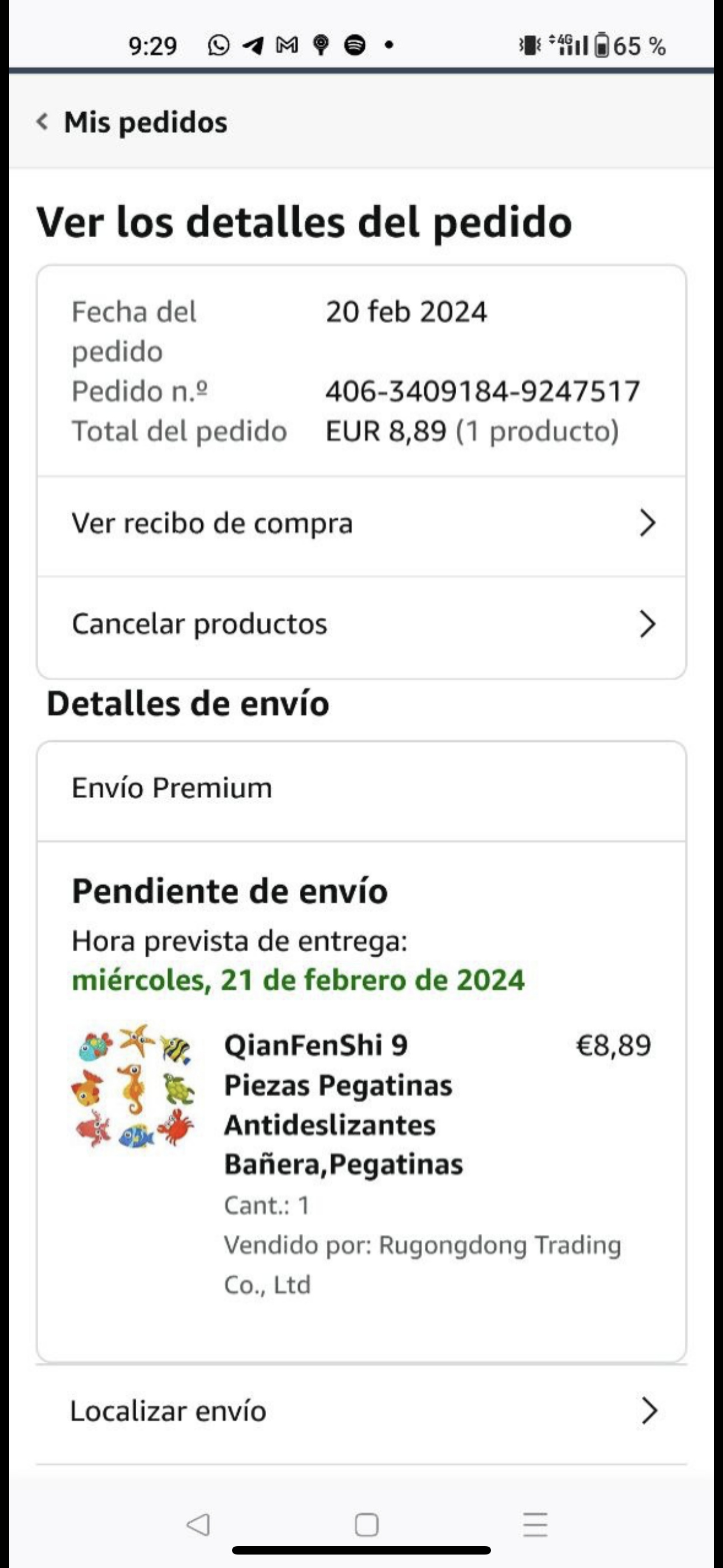The image size is (723, 1568).
Task: Select Cancelar productos
Action: (361, 624)
